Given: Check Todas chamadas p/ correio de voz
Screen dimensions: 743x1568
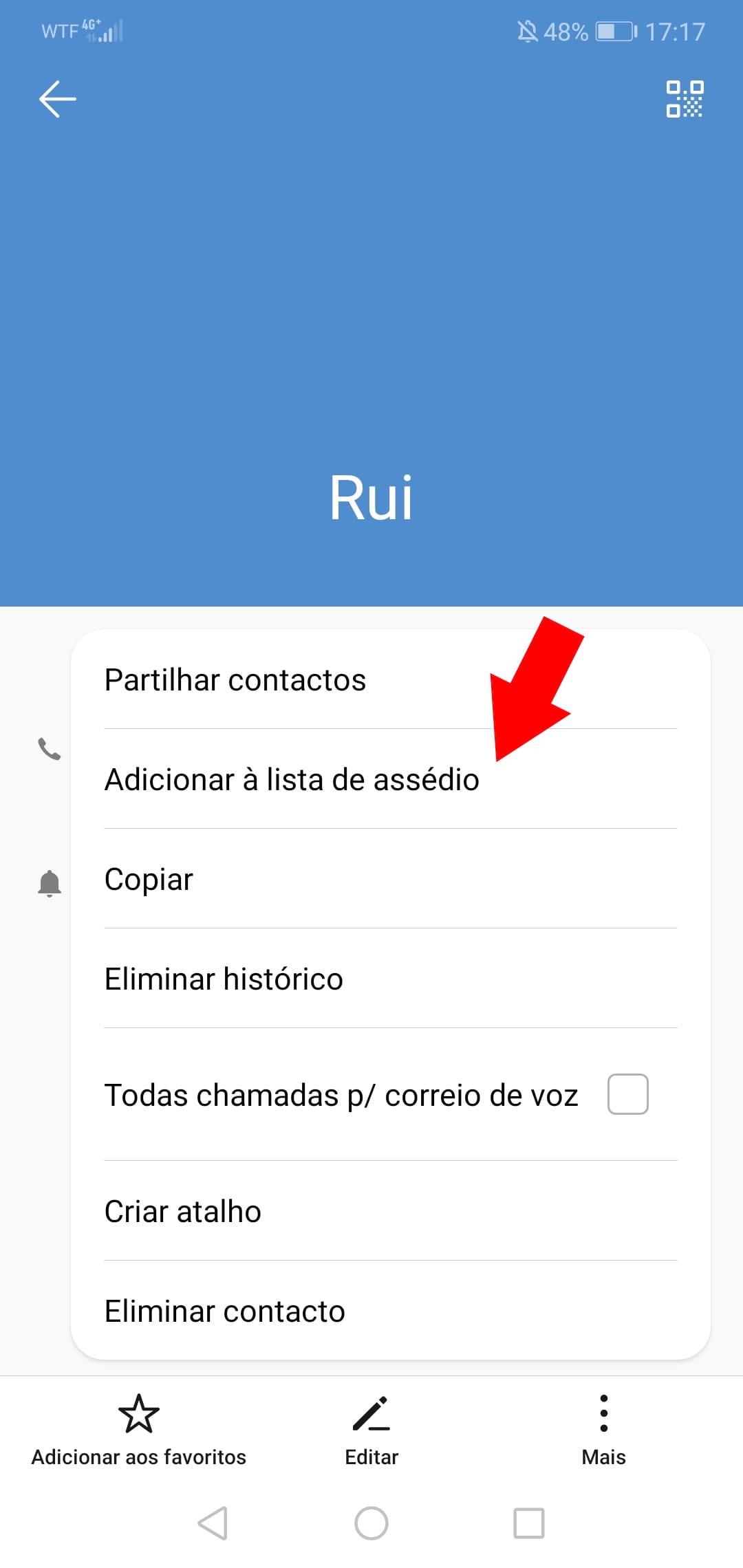Looking at the screenshot, I should (x=627, y=1094).
